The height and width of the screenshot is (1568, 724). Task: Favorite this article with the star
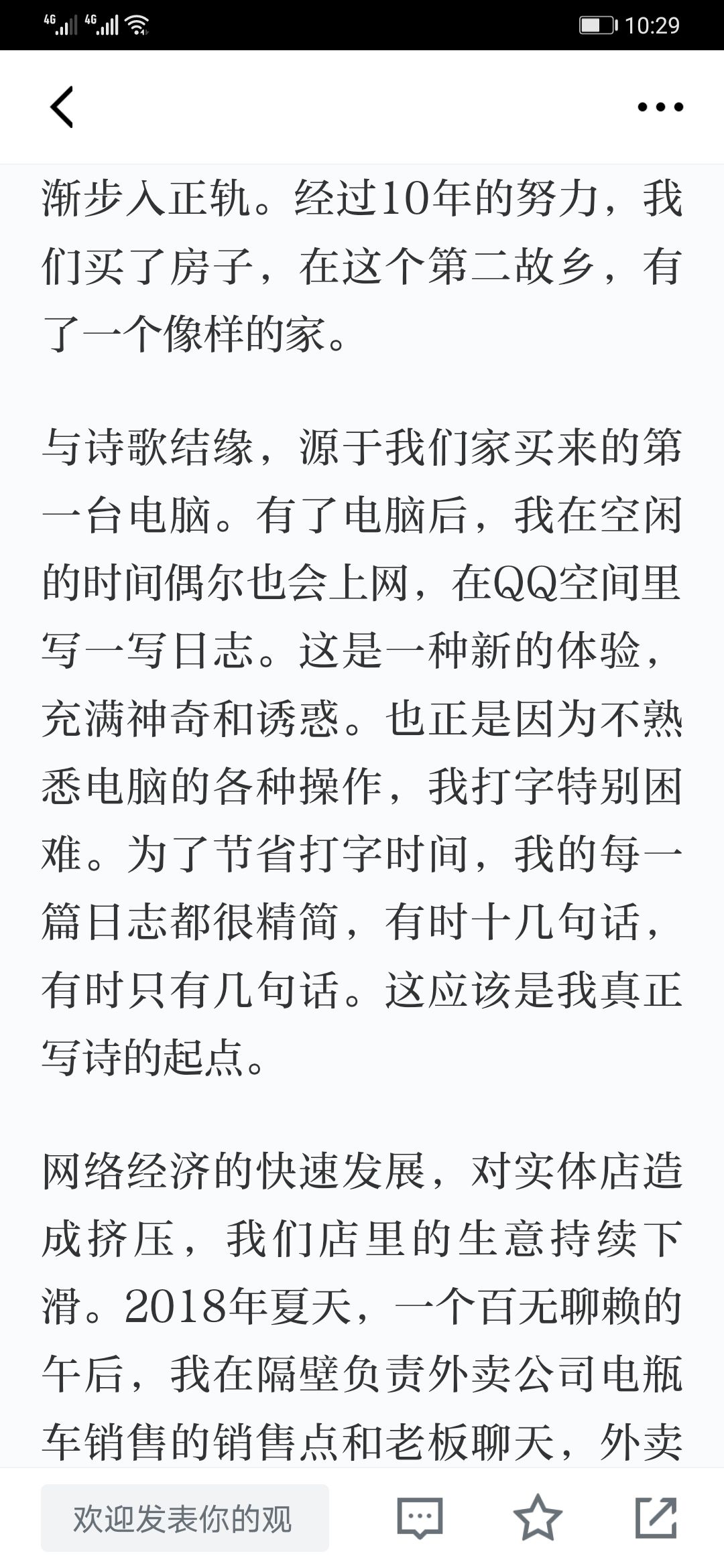[x=538, y=1517]
